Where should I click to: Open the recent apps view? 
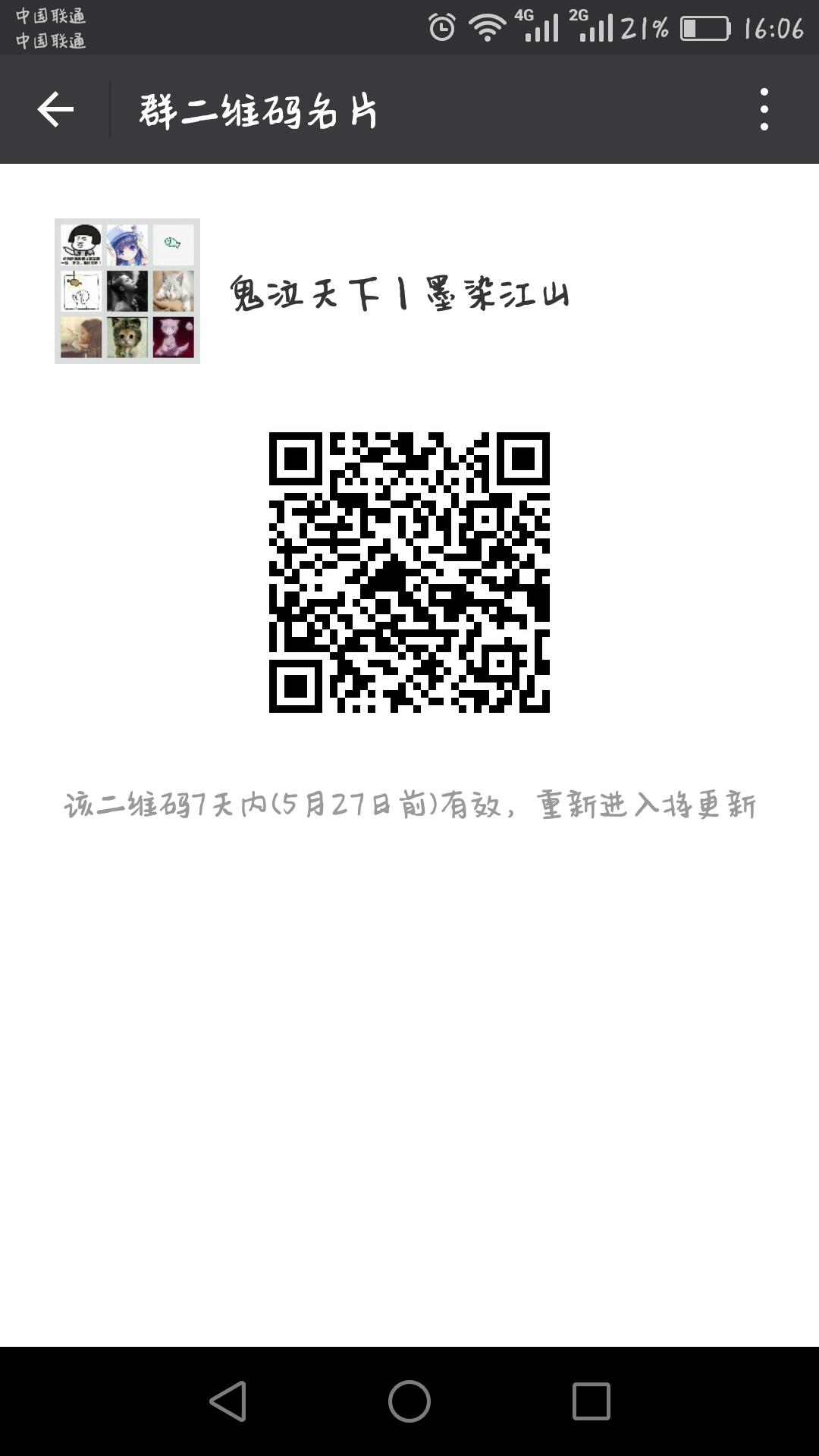pyautogui.click(x=591, y=1401)
